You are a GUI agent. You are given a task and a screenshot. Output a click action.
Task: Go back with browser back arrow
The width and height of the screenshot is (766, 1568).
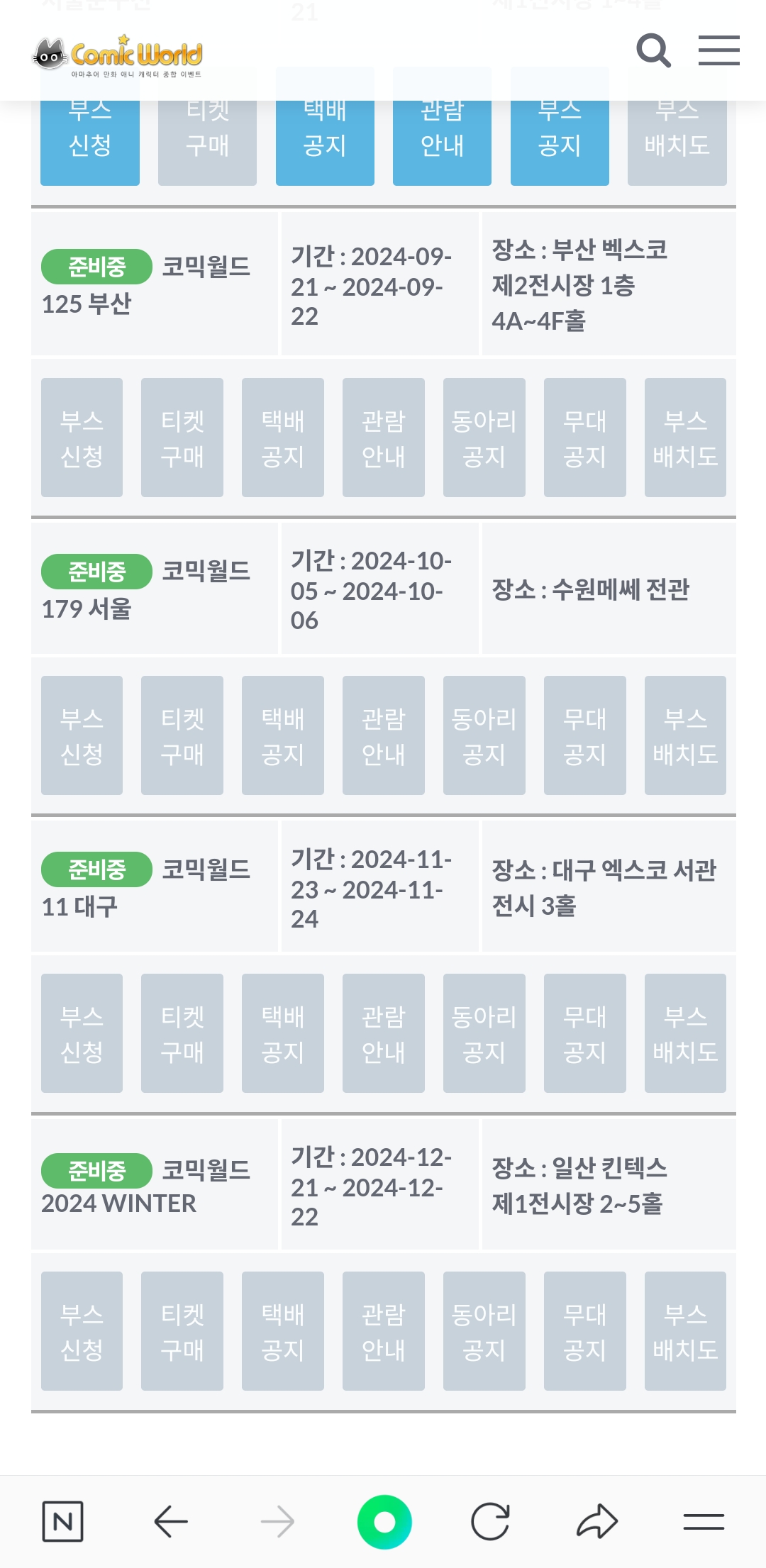(x=171, y=1521)
